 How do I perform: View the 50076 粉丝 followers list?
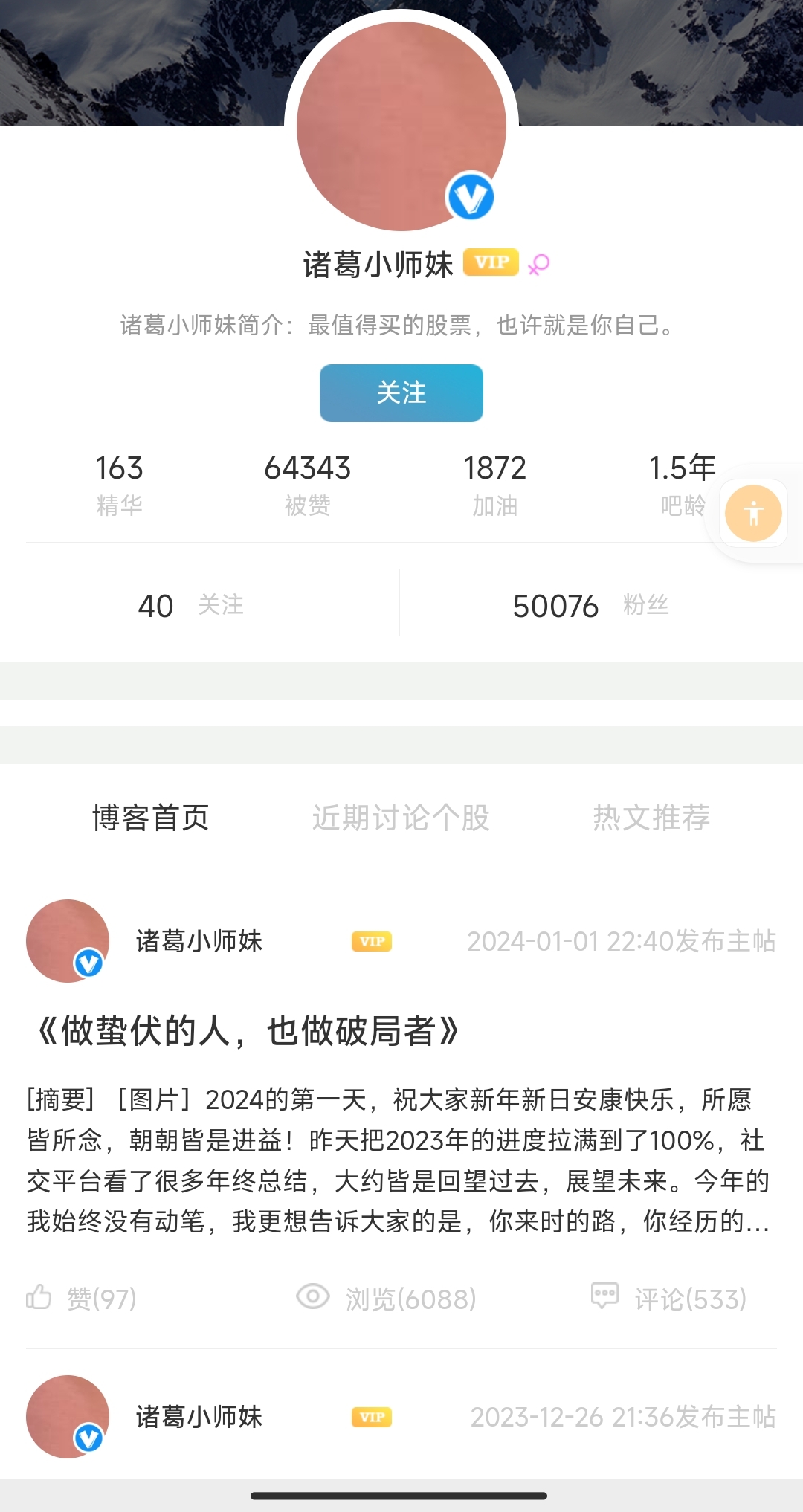click(590, 605)
